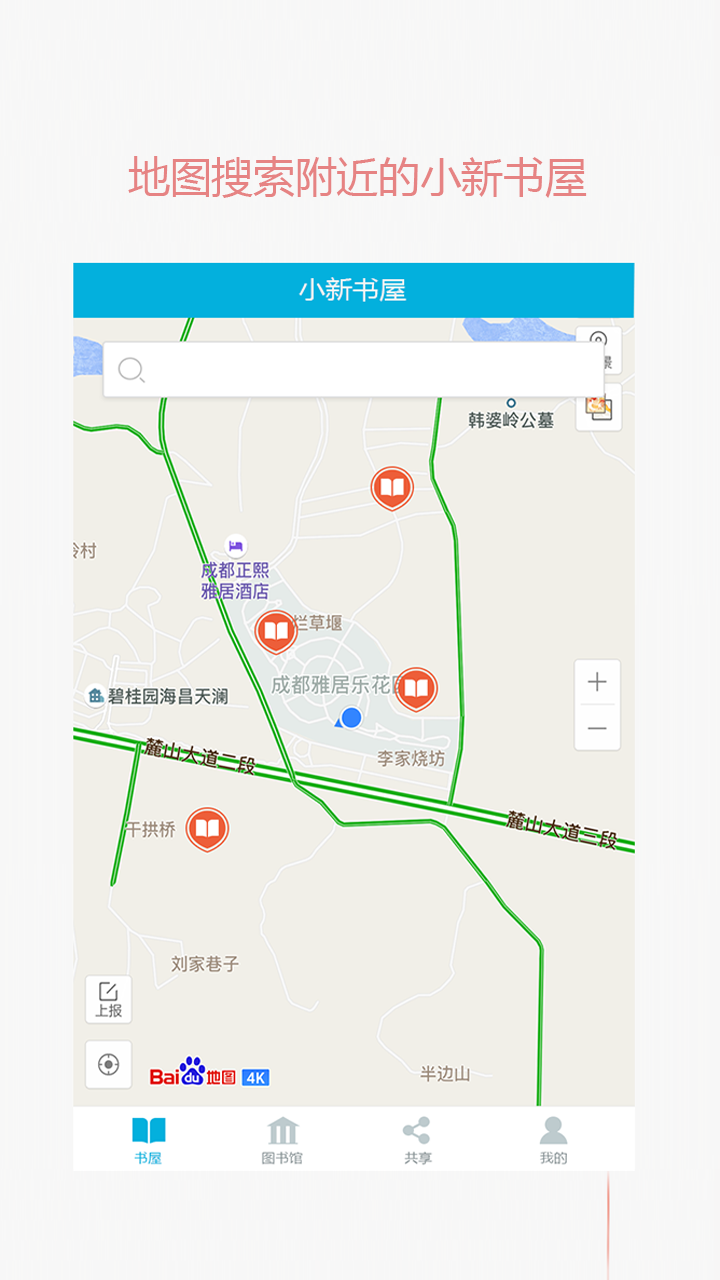Select the book marker near 干拱桥
The height and width of the screenshot is (1280, 720).
click(x=207, y=828)
